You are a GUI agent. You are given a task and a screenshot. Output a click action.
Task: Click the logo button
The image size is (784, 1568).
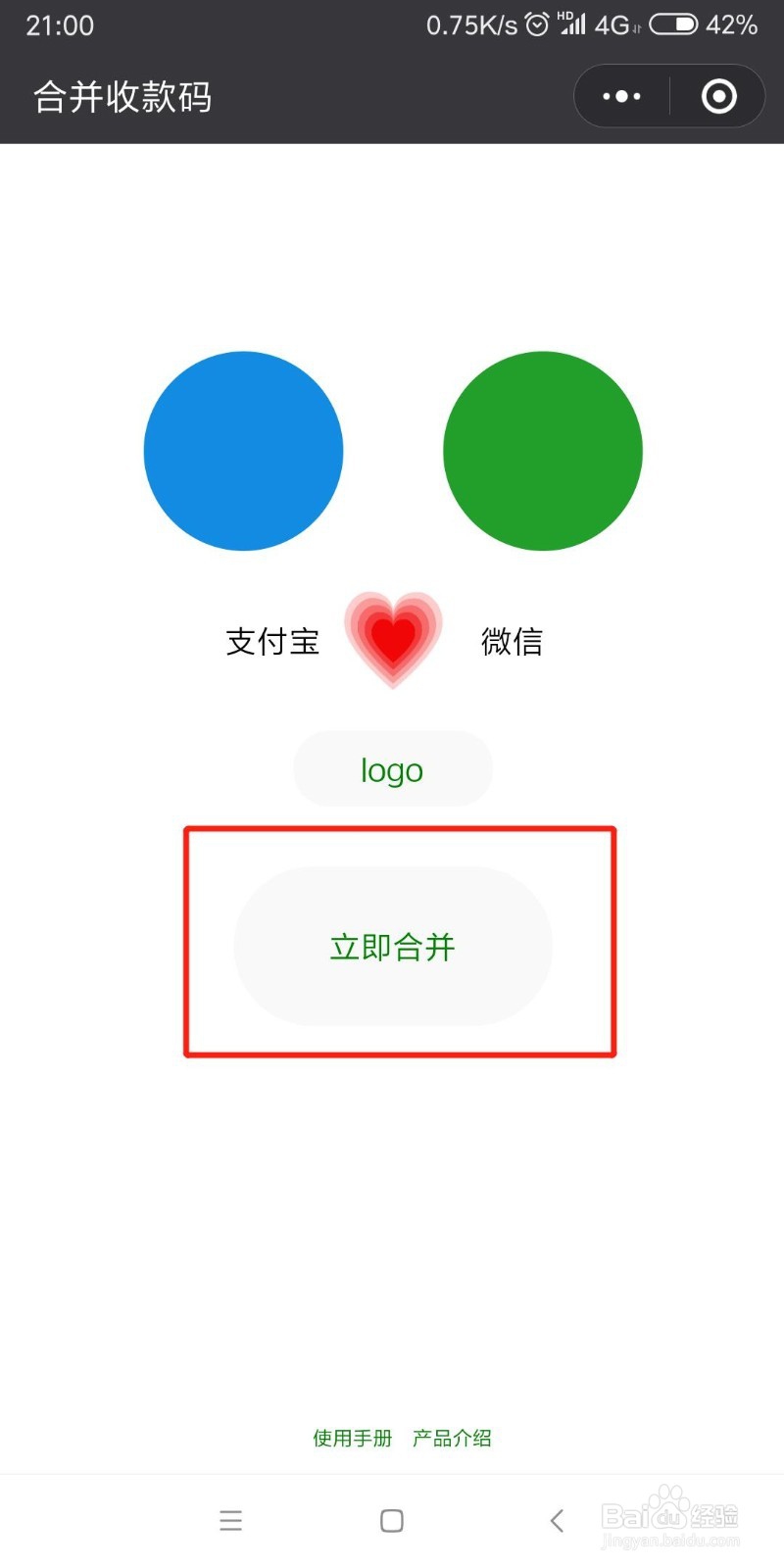[x=392, y=769]
